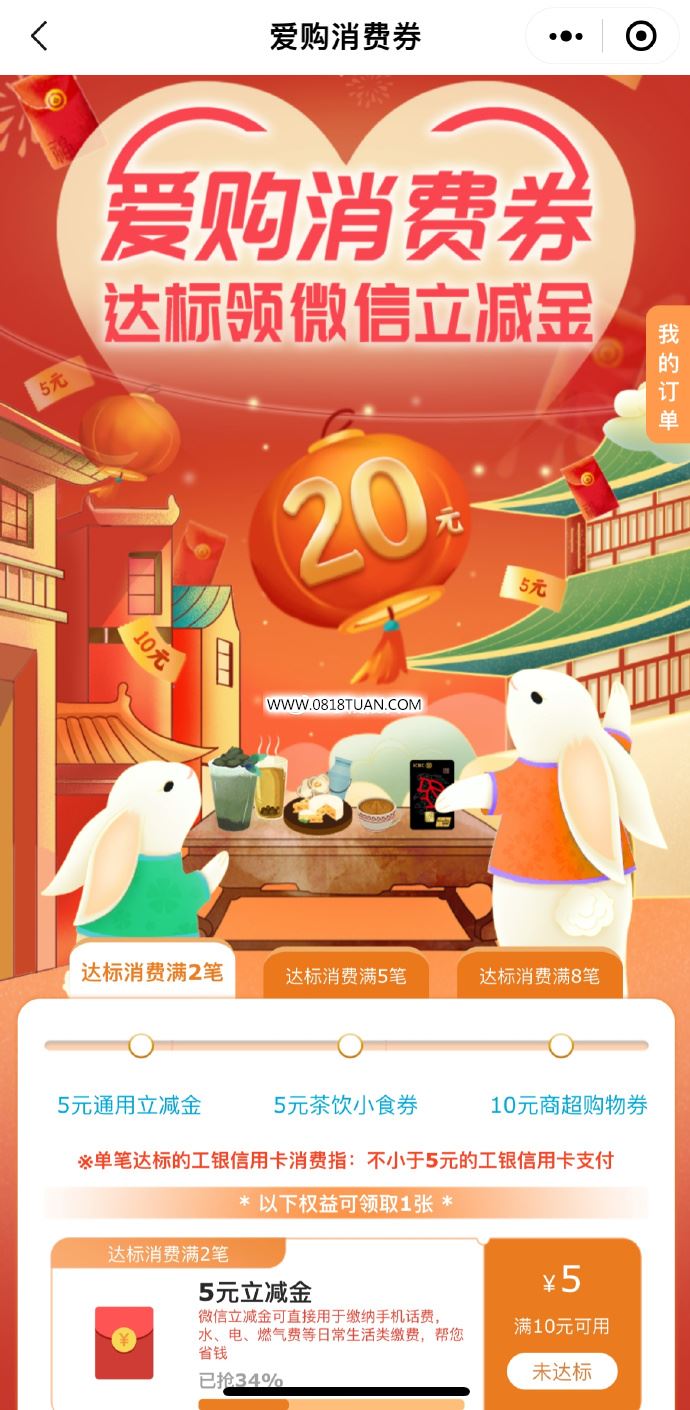Tap the 未达标 button on 5元立减金
This screenshot has width=690, height=1410.
click(562, 1371)
